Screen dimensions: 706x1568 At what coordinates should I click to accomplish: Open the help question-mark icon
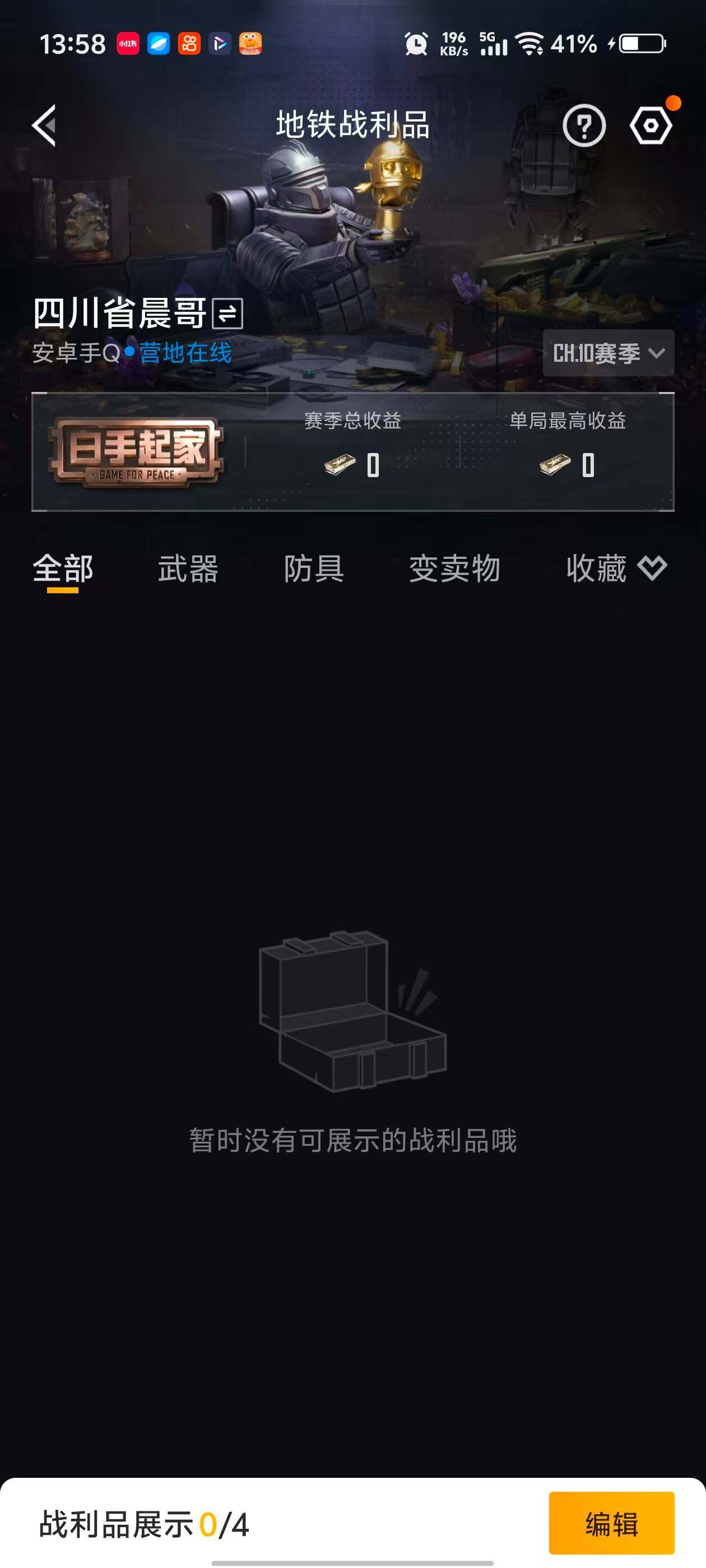click(x=584, y=125)
